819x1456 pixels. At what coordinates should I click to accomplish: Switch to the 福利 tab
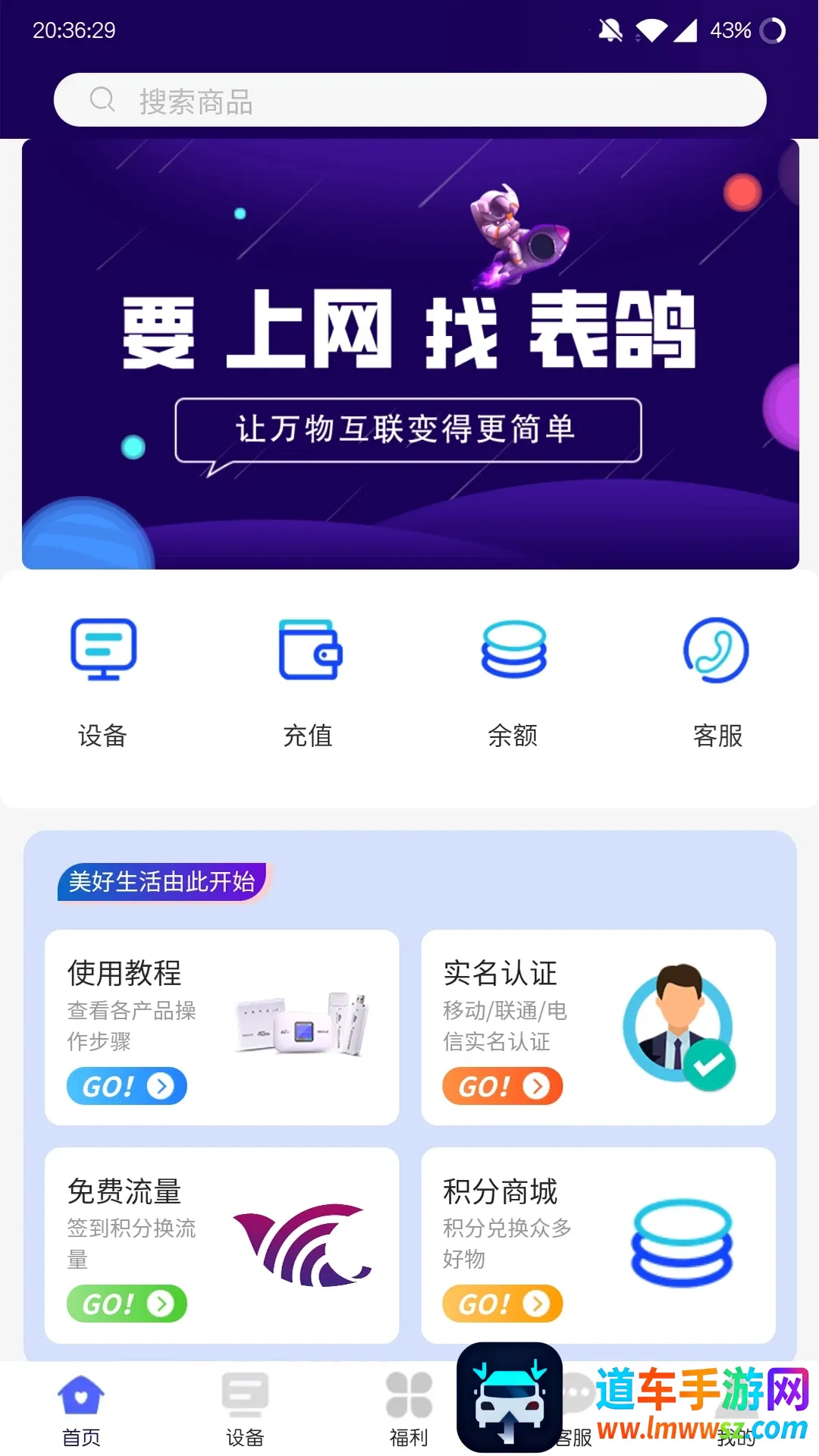point(409,1409)
